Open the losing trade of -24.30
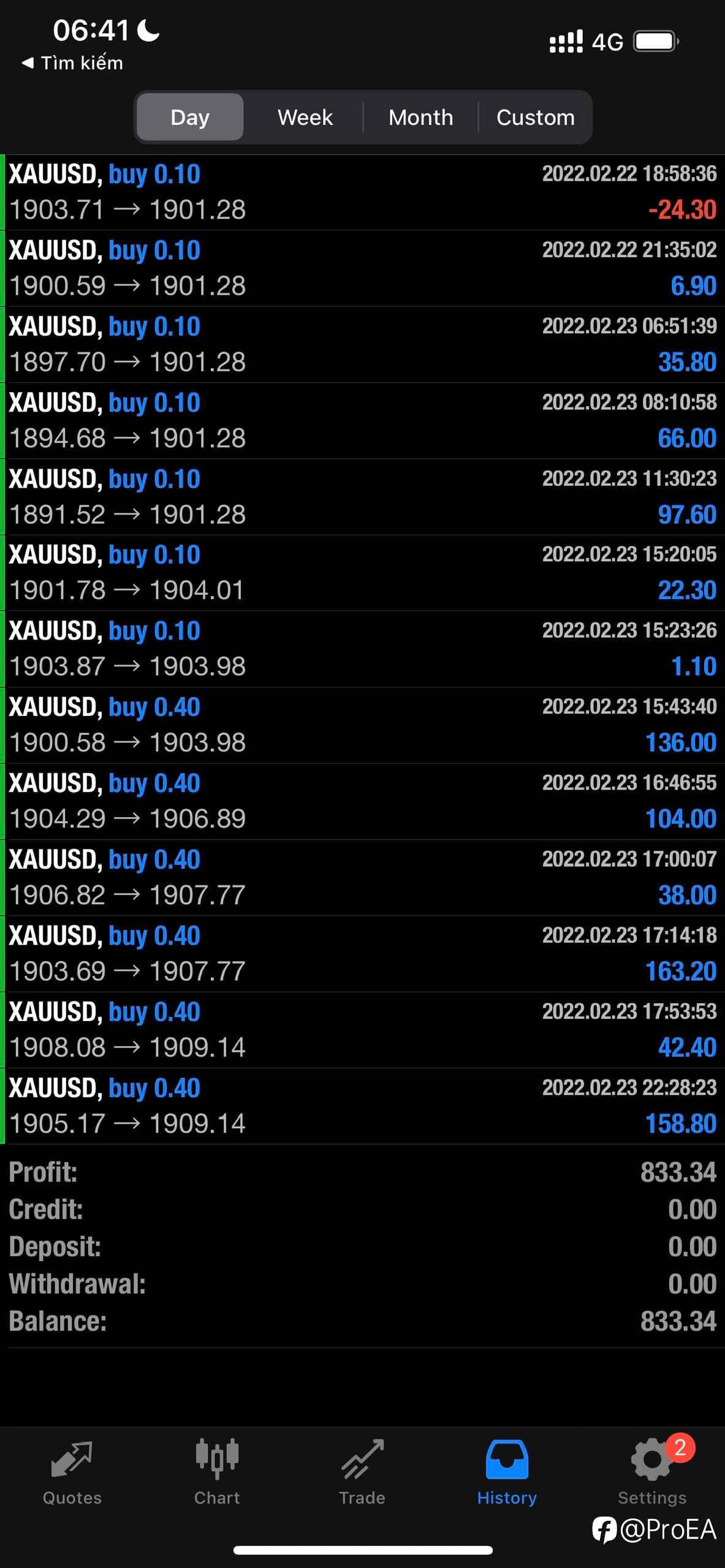Viewport: 725px width, 1568px height. [x=362, y=192]
